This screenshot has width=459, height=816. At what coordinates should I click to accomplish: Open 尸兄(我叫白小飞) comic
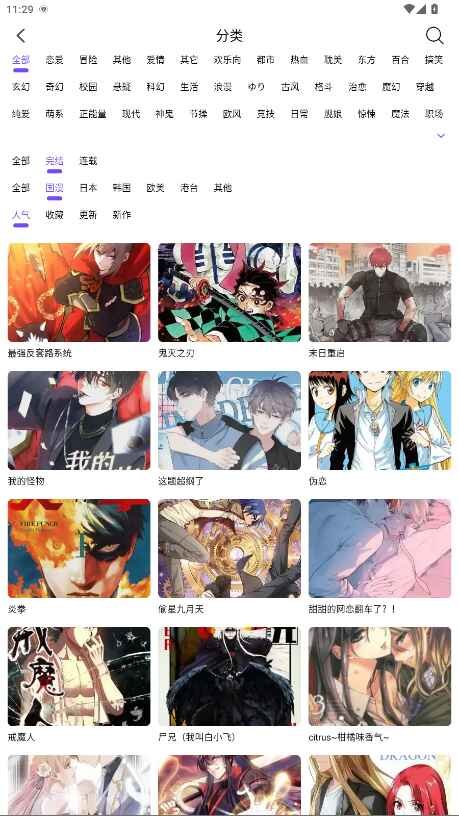pos(229,677)
